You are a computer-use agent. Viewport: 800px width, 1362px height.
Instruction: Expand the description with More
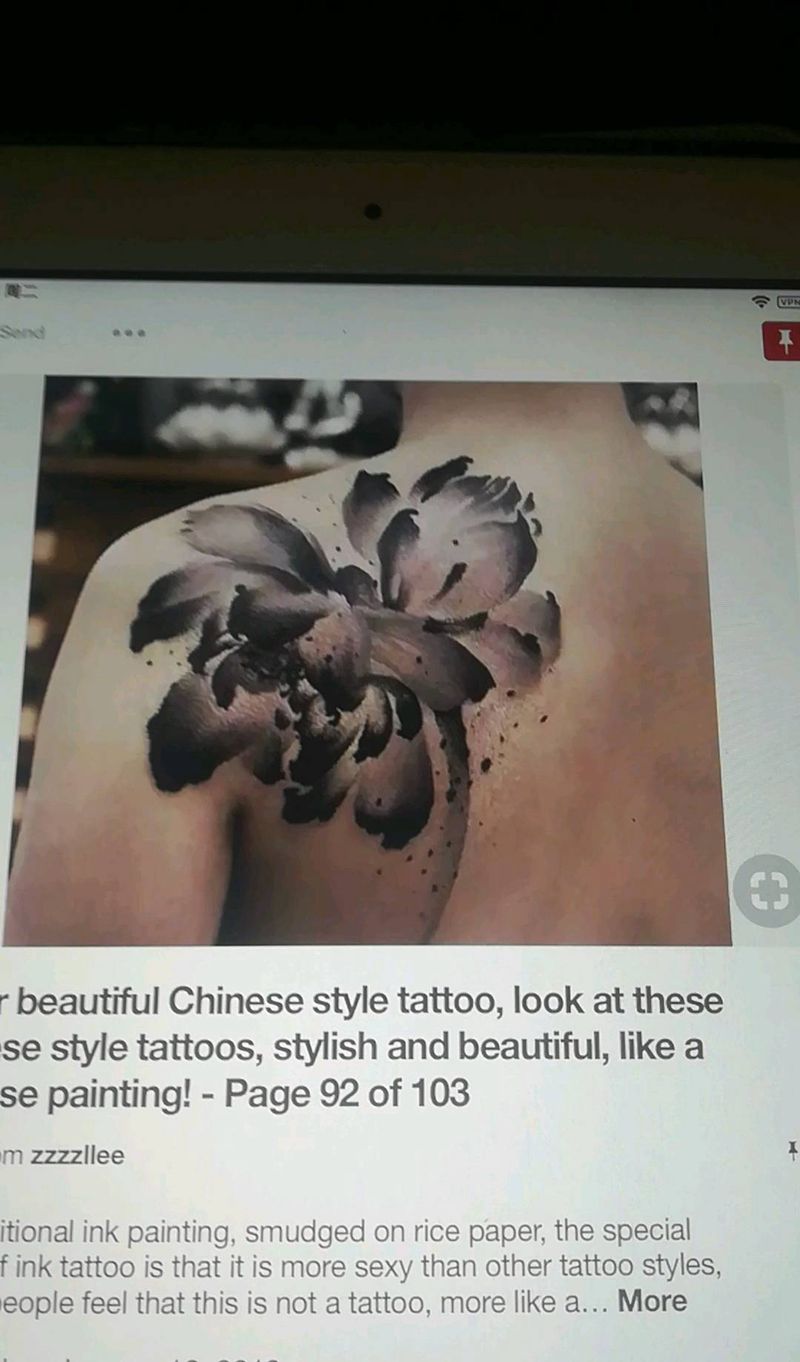tap(652, 1301)
